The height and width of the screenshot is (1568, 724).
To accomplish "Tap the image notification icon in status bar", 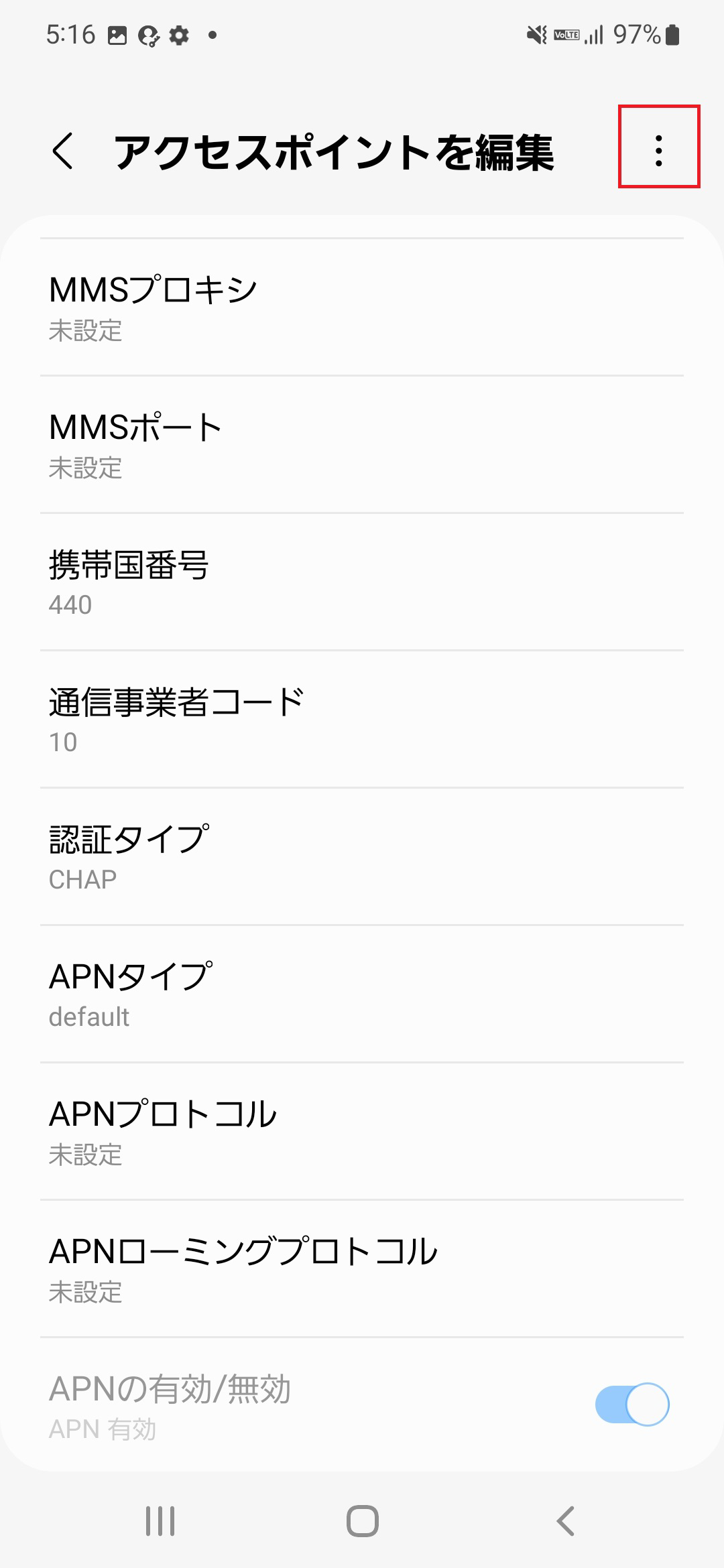I will (118, 37).
